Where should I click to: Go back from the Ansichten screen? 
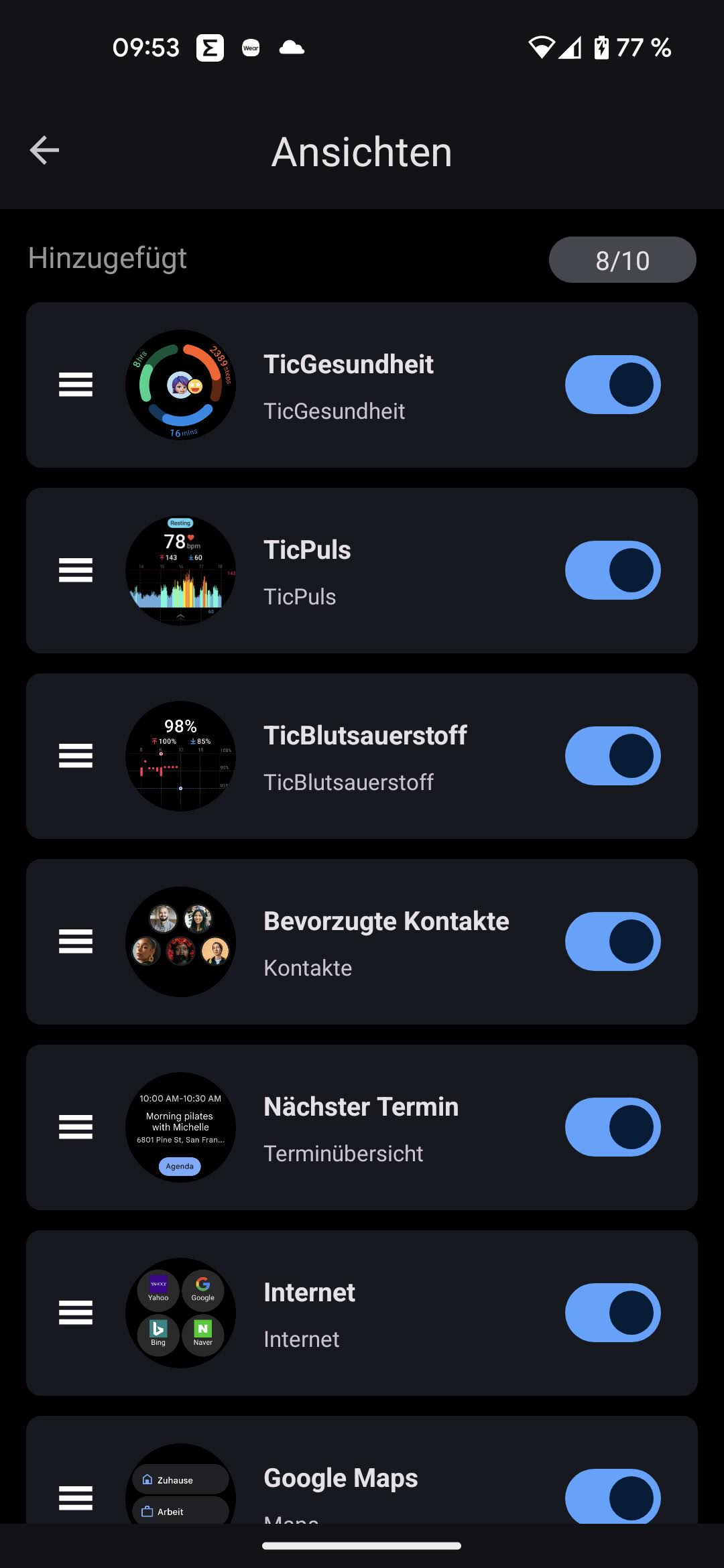[x=45, y=150]
